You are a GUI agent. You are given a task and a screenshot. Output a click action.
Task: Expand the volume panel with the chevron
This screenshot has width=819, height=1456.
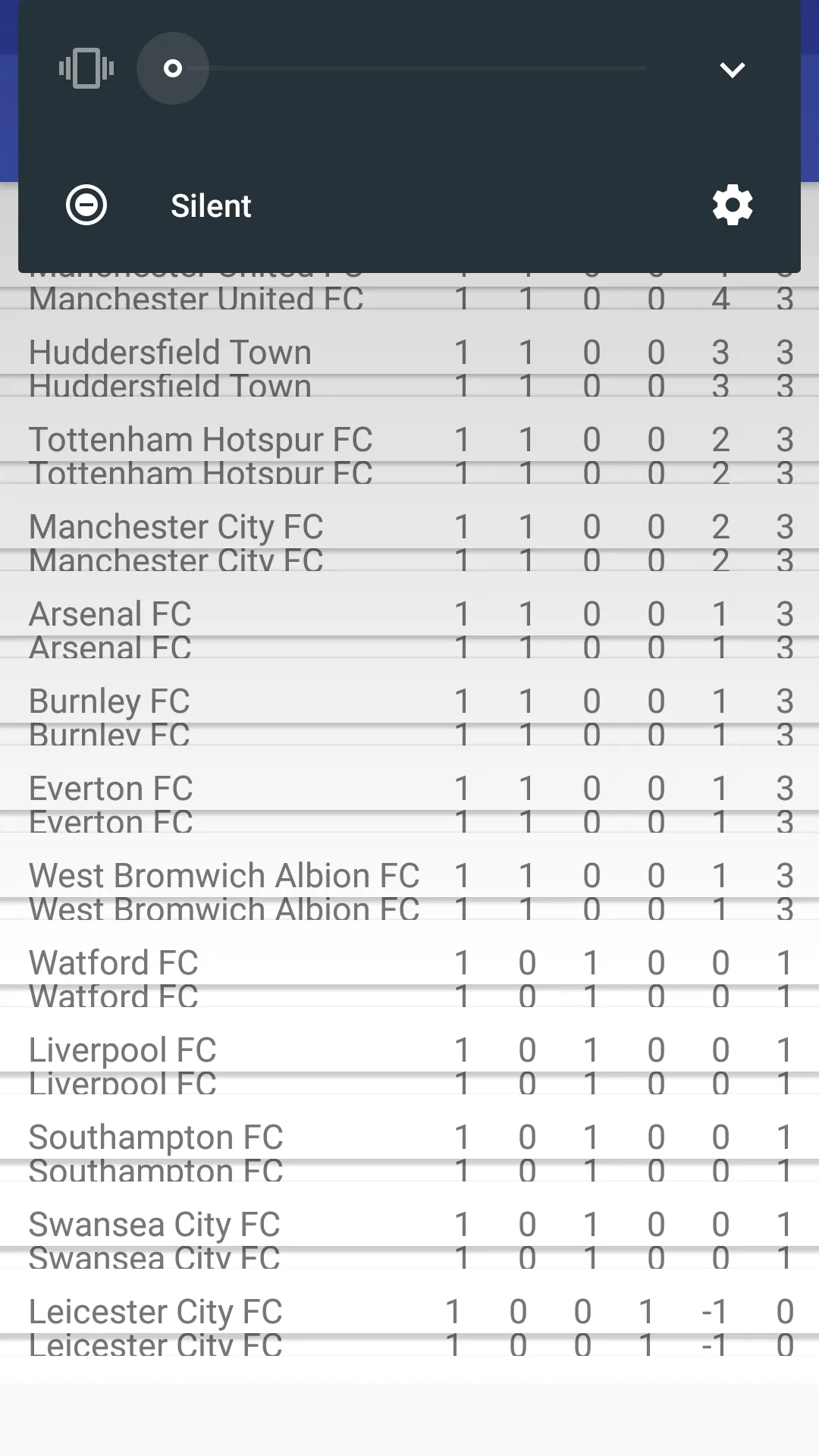coord(732,70)
